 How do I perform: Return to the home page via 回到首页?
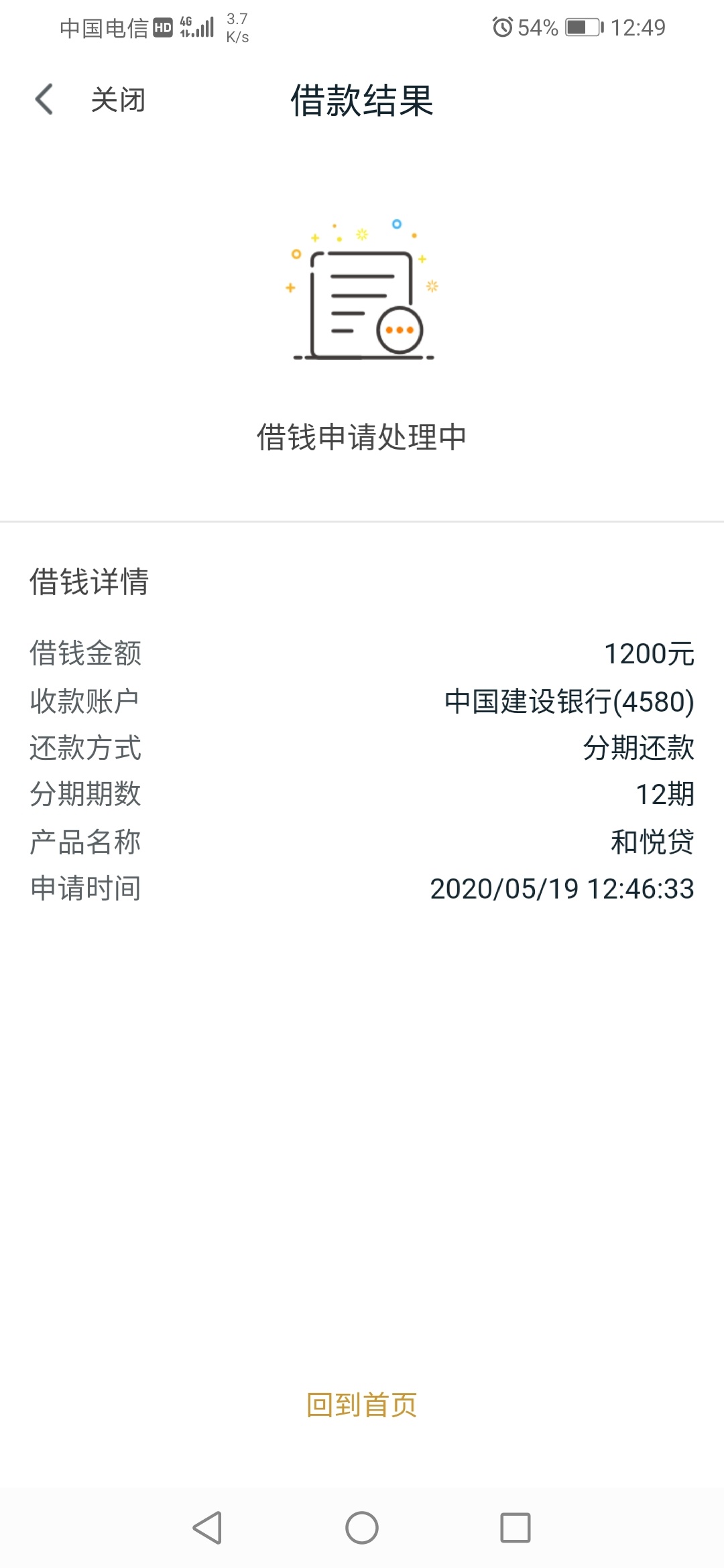(362, 1404)
